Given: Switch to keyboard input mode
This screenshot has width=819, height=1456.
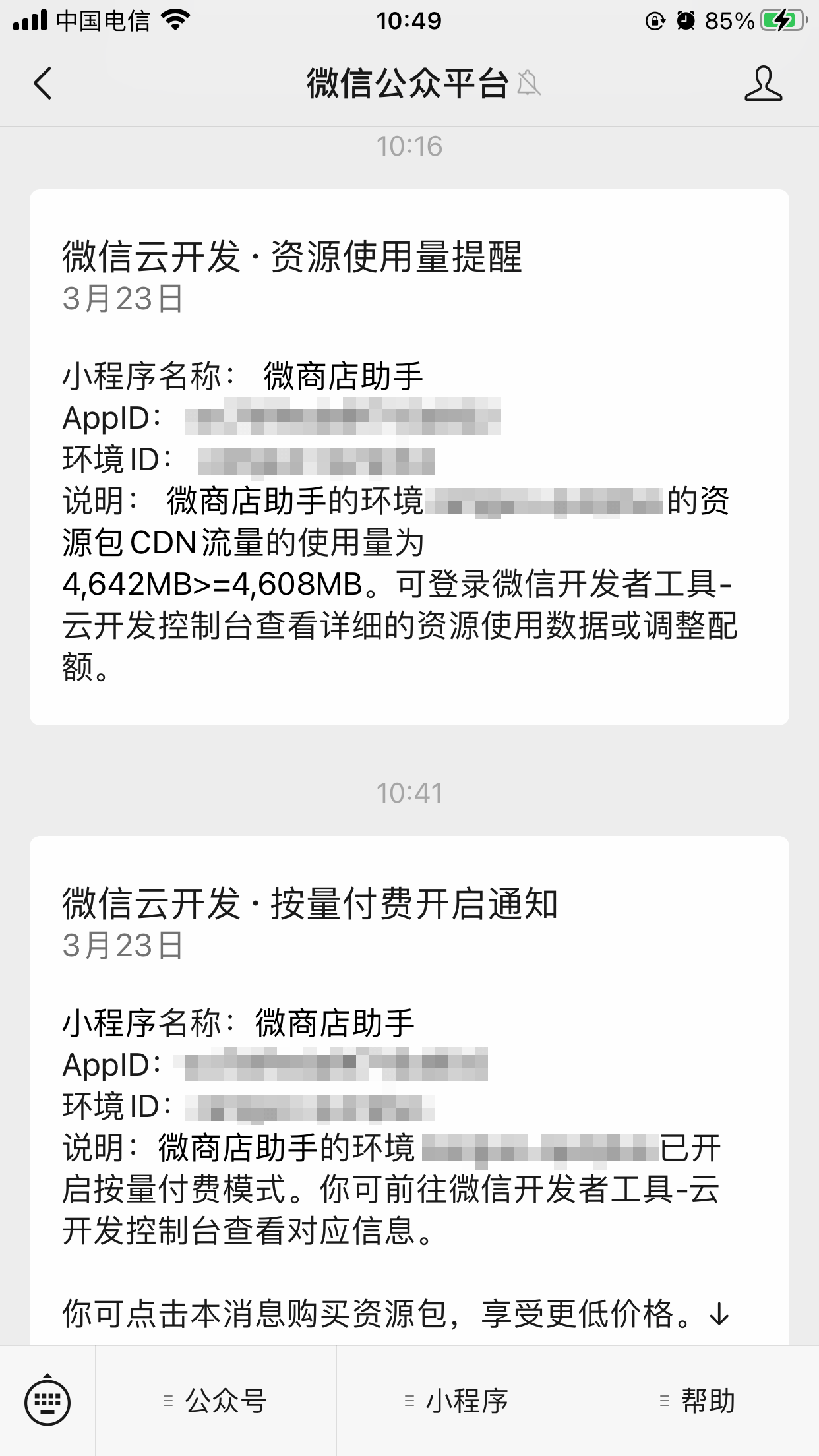Looking at the screenshot, I should (47, 1401).
